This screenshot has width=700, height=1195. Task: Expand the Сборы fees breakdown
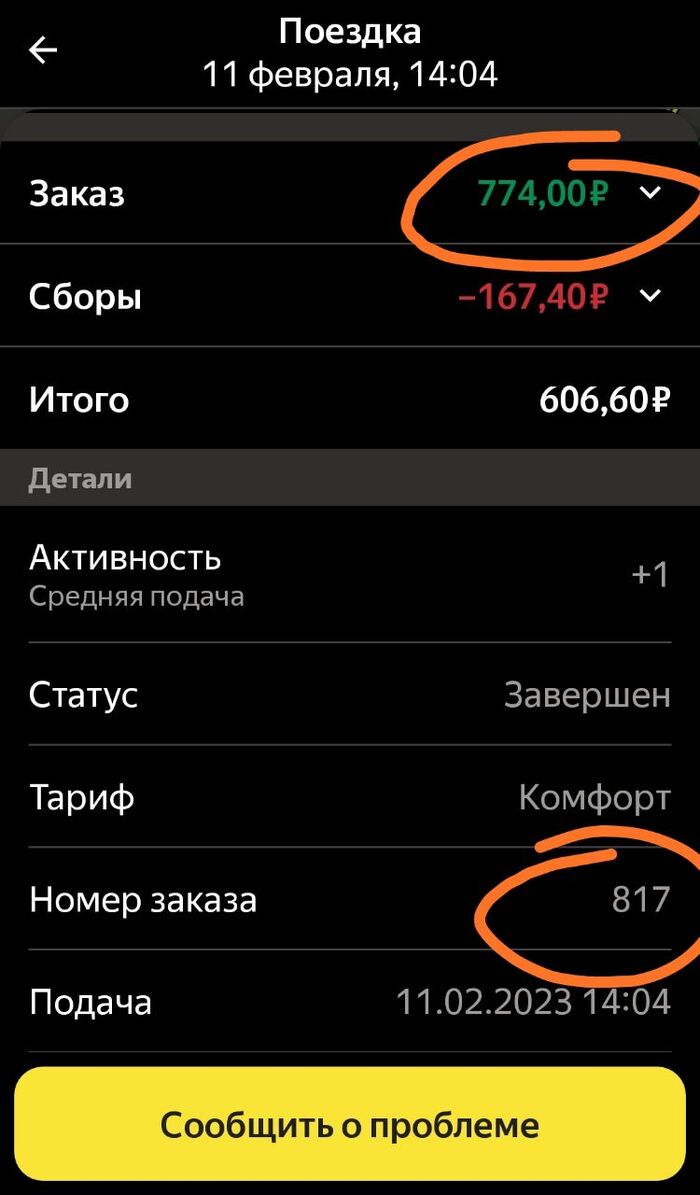(x=651, y=296)
